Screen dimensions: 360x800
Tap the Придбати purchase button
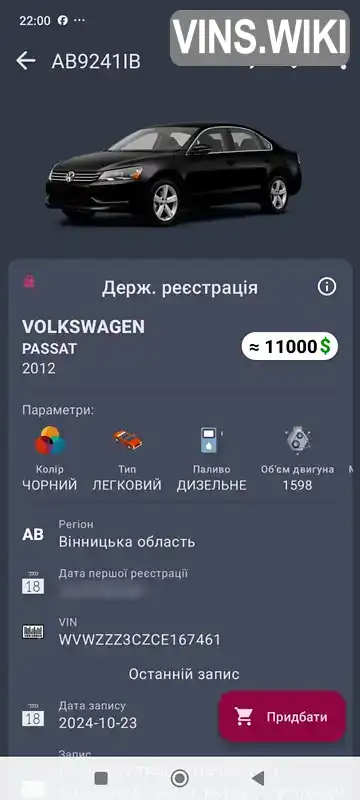[282, 716]
